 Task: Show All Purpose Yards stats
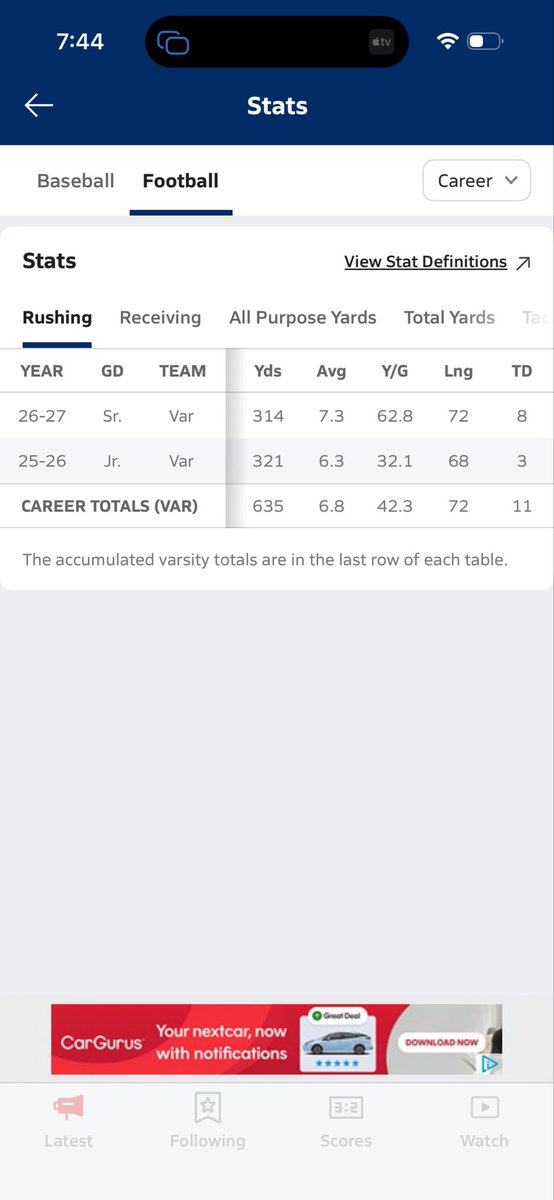pos(303,317)
